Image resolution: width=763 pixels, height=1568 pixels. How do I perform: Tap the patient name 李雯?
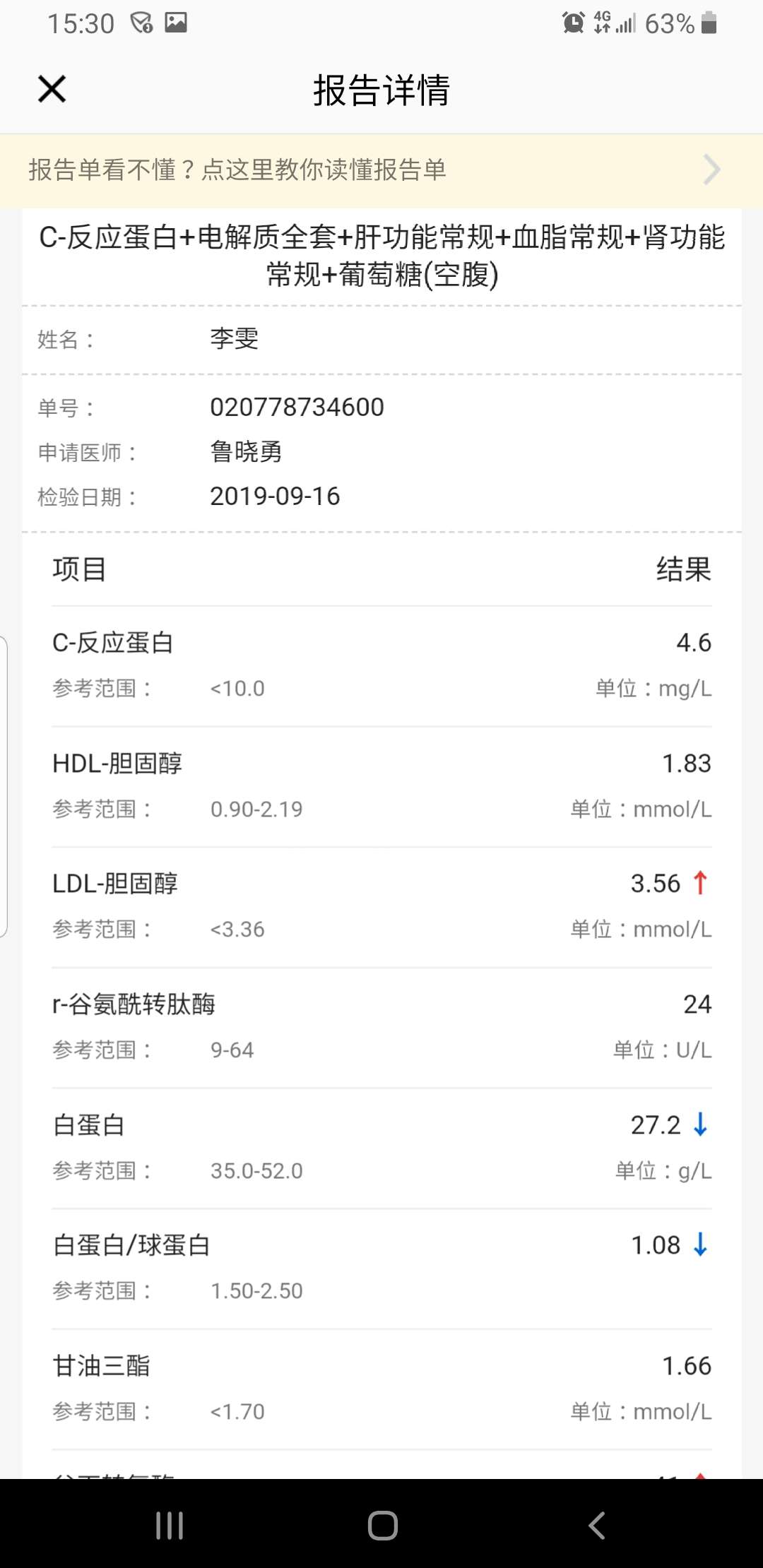coord(233,339)
